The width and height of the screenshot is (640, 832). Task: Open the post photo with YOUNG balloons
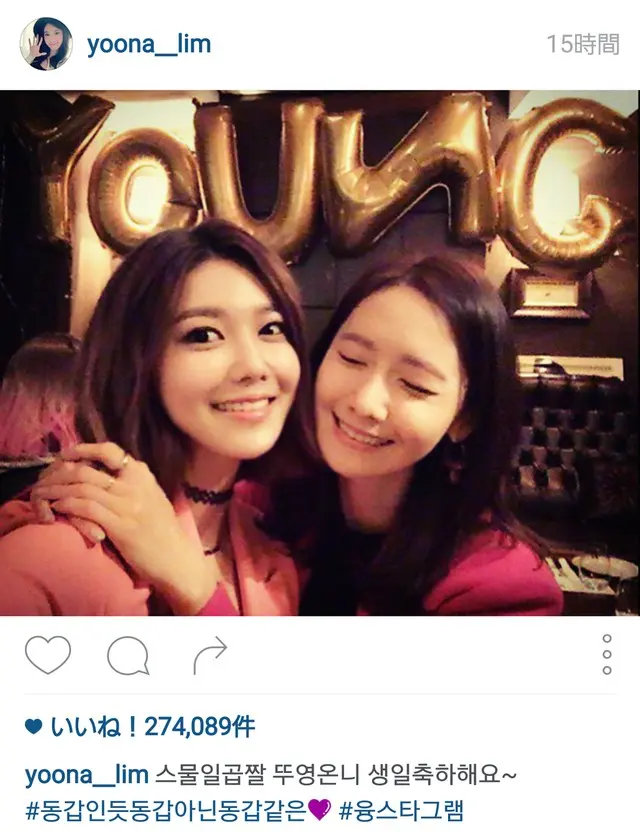tap(320, 352)
